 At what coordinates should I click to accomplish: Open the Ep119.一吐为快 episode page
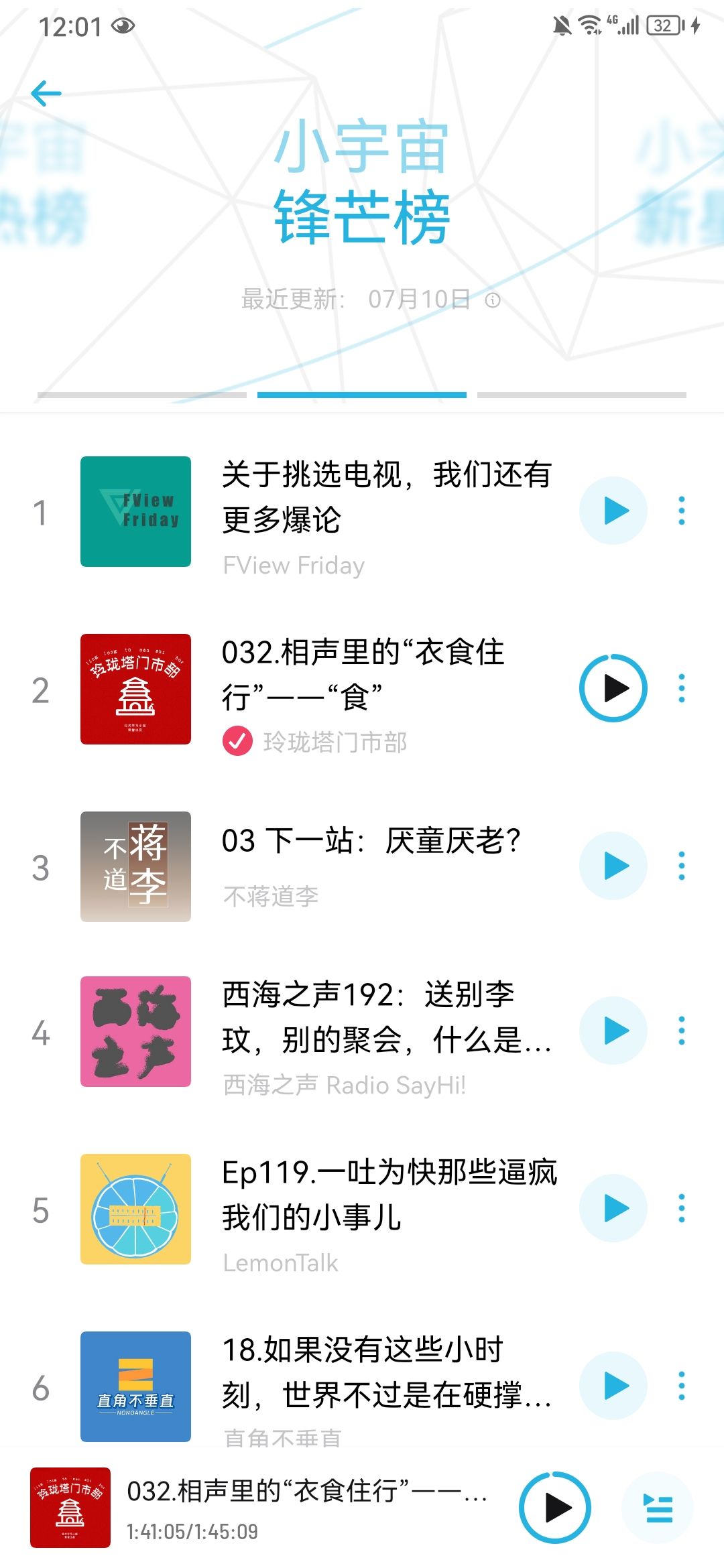389,1194
